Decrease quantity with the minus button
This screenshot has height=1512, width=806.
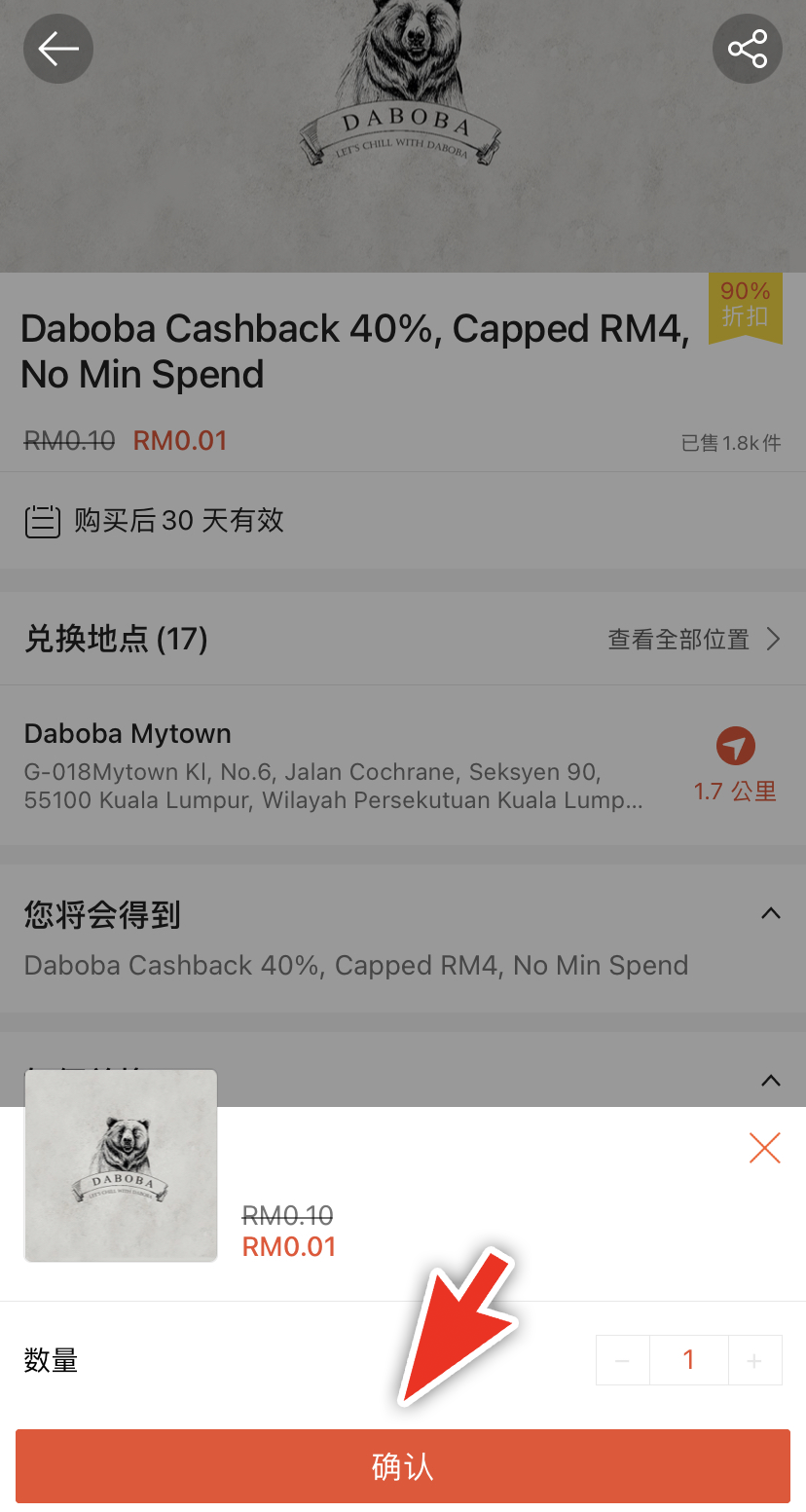pos(623,1360)
